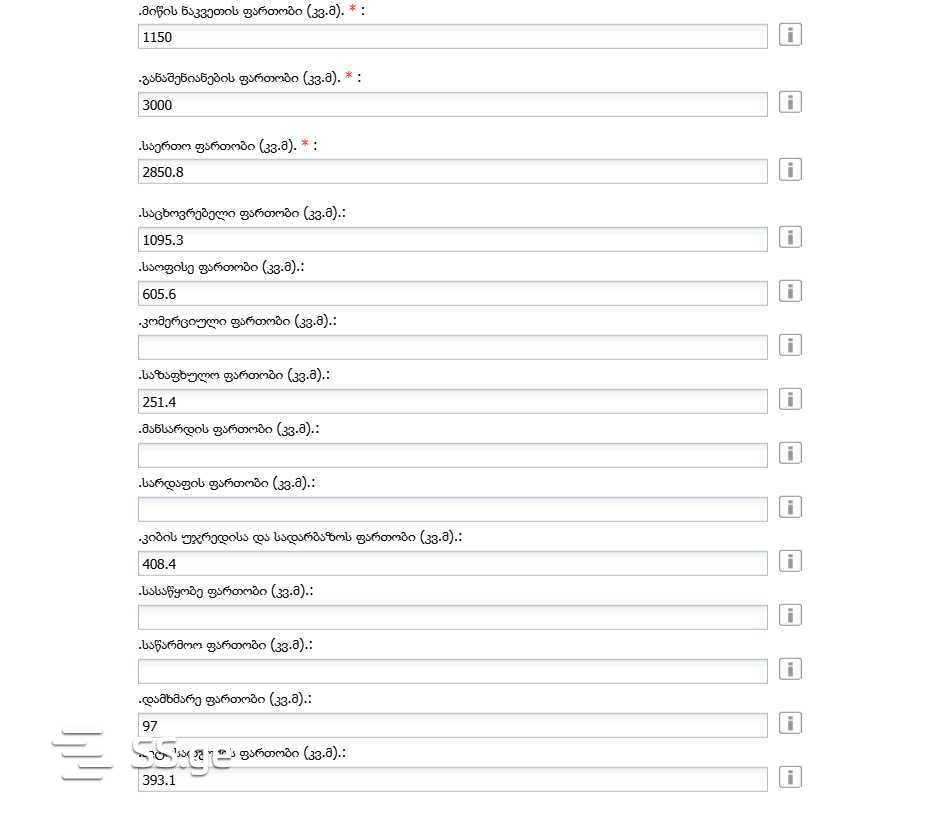Tap the empty სასაწყობე ფართობი field
The width and height of the screenshot is (952, 832).
[x=452, y=618]
